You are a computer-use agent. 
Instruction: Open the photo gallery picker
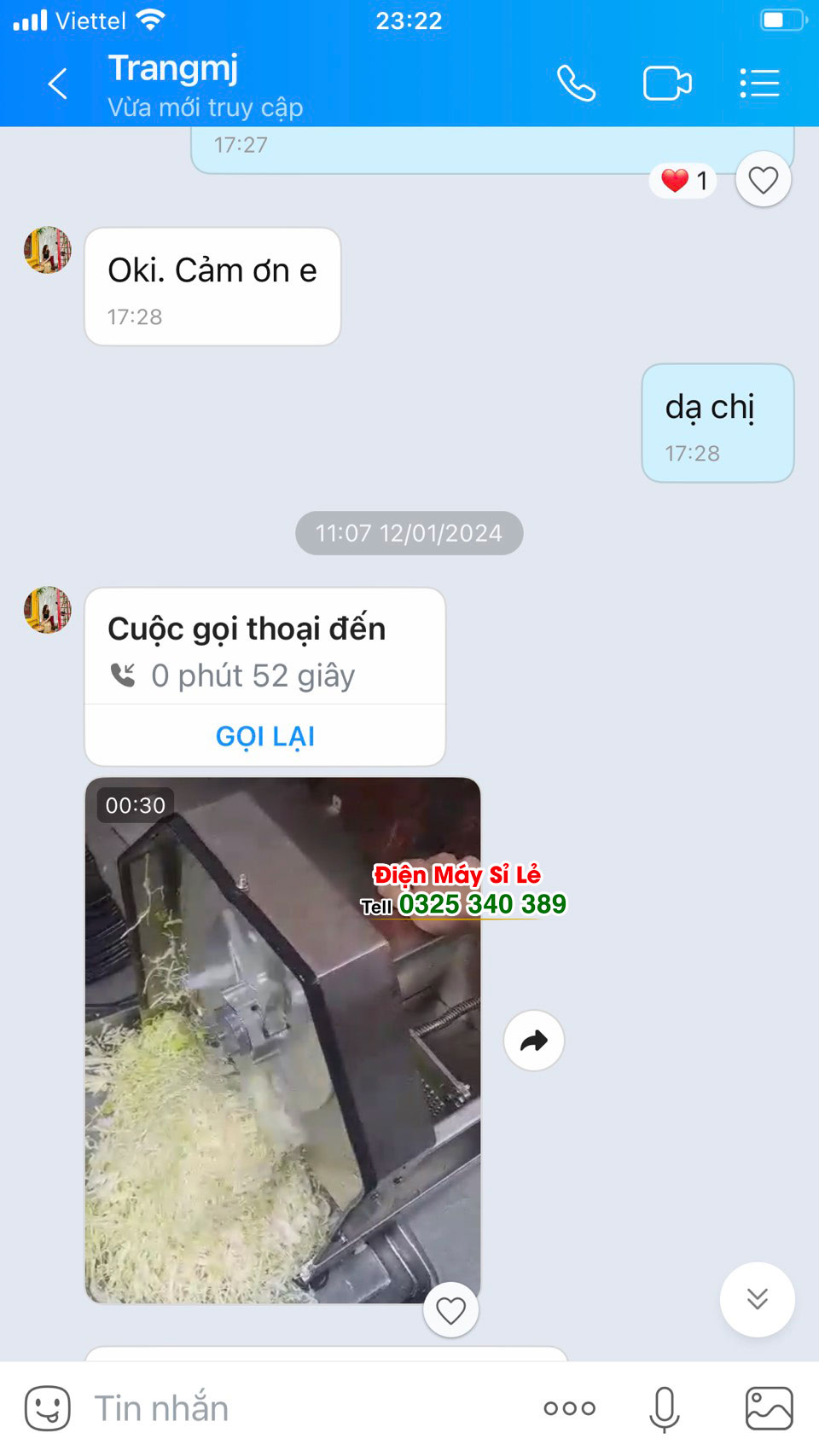769,1408
